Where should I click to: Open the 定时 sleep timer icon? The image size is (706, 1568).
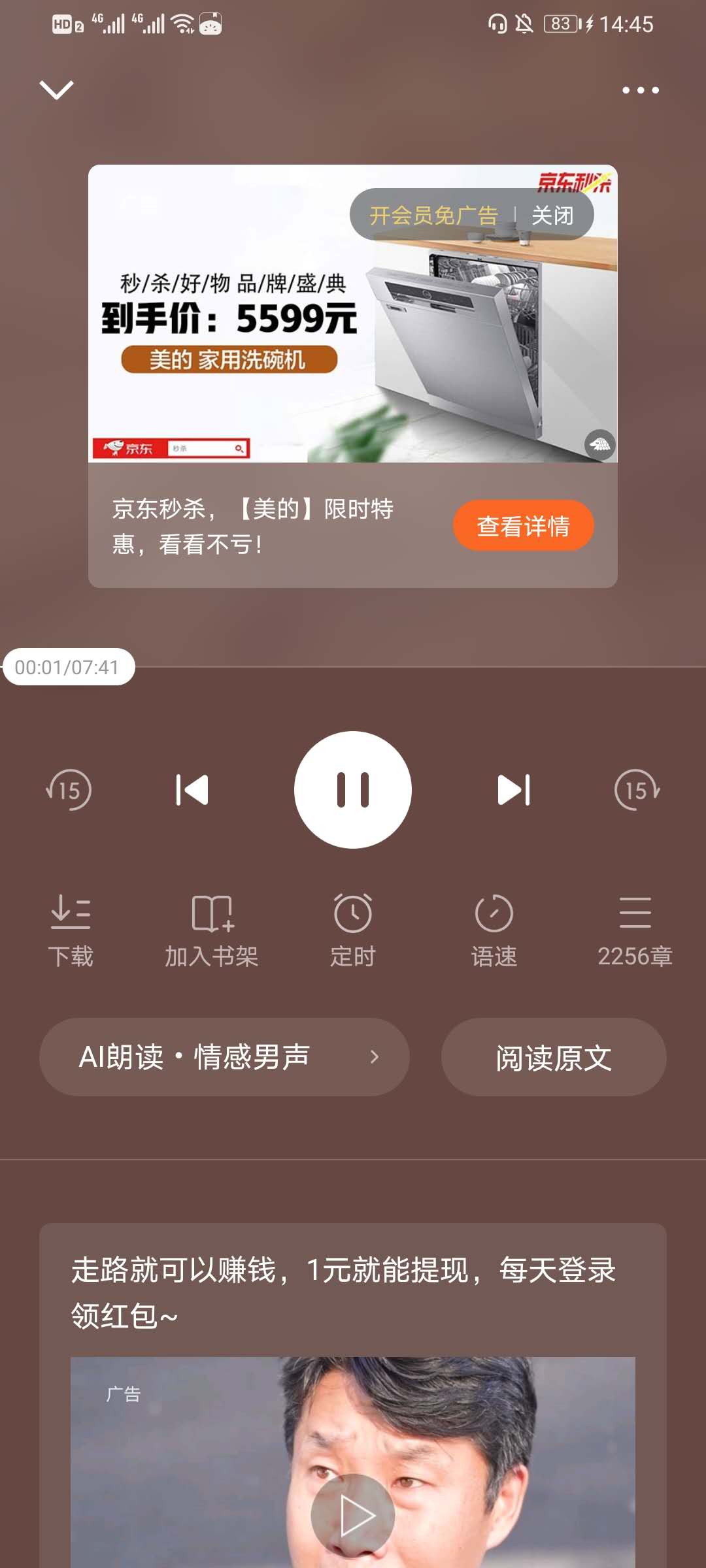(x=352, y=928)
